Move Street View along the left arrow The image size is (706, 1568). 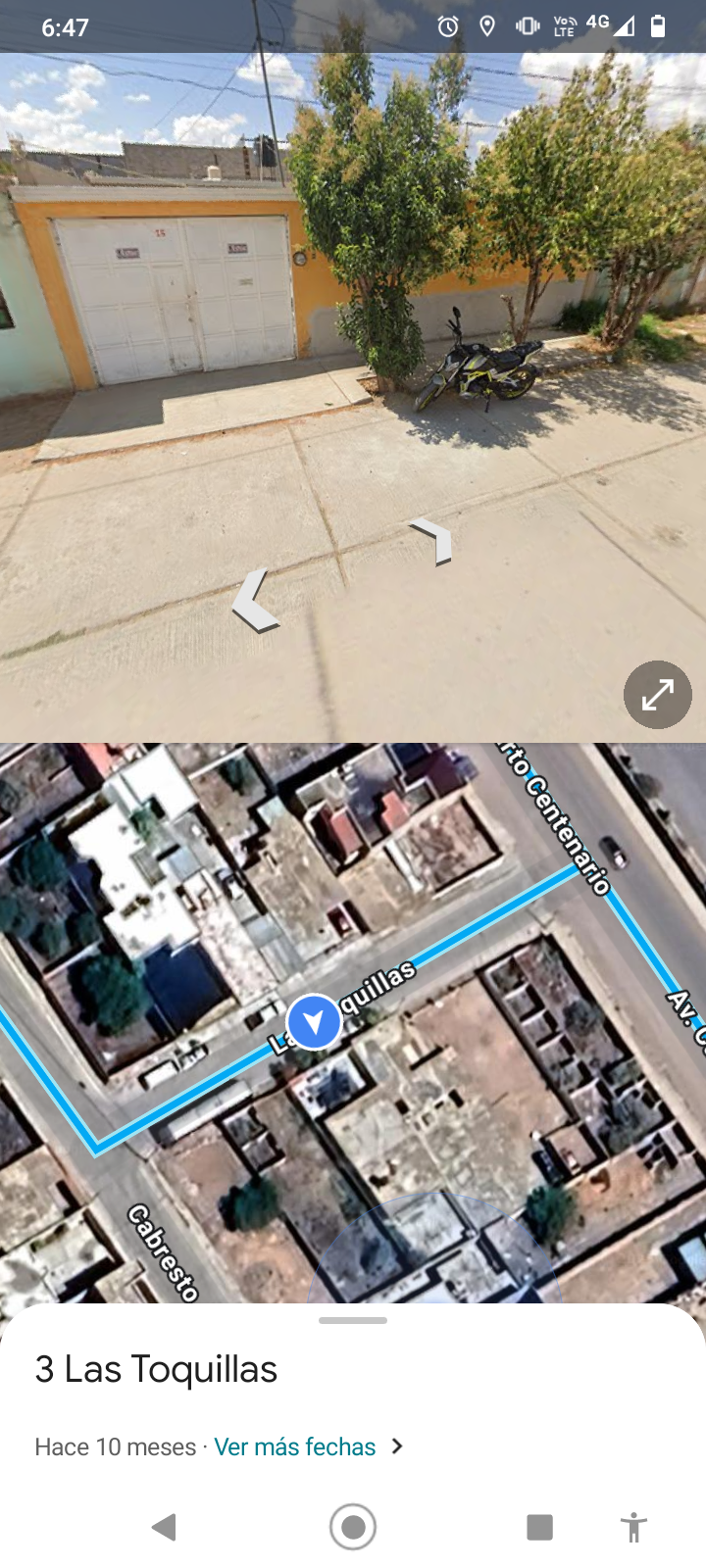point(256,602)
